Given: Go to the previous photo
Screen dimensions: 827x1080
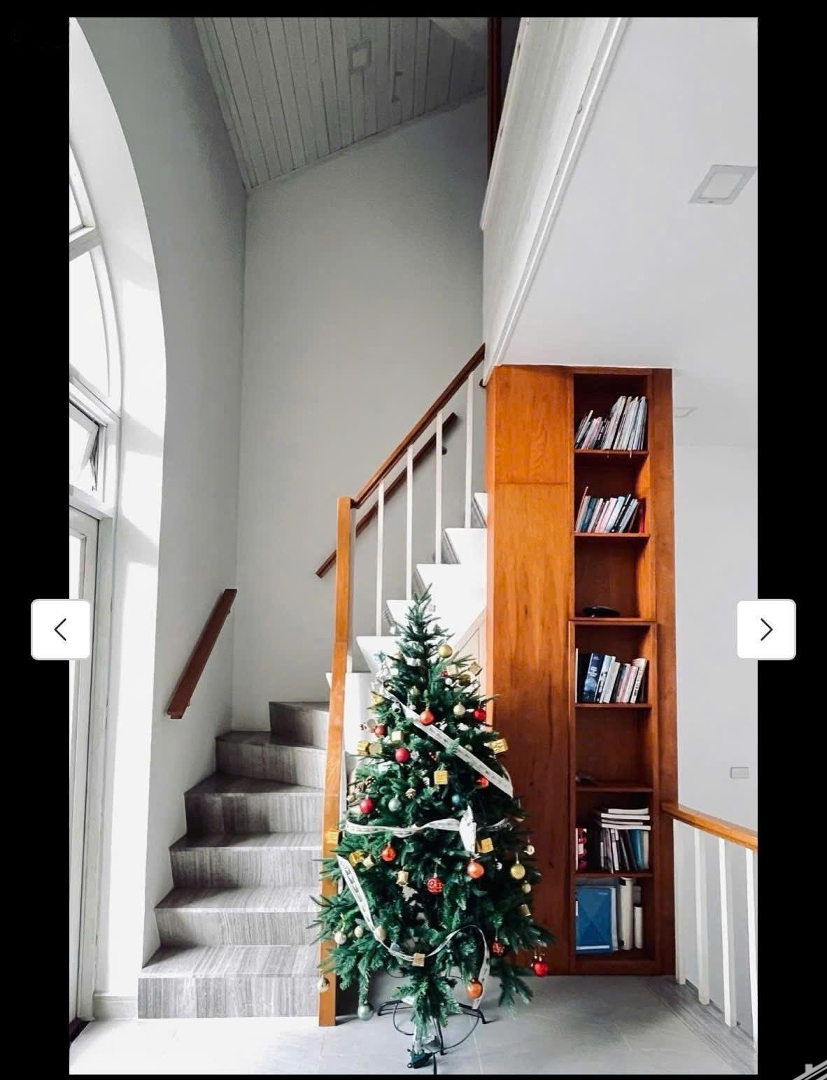Looking at the screenshot, I should [x=60, y=629].
